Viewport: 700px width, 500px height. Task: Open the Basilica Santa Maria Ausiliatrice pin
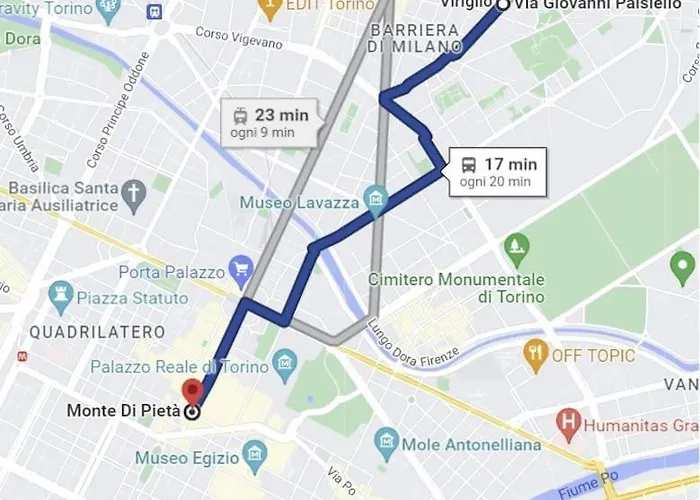[x=133, y=191]
